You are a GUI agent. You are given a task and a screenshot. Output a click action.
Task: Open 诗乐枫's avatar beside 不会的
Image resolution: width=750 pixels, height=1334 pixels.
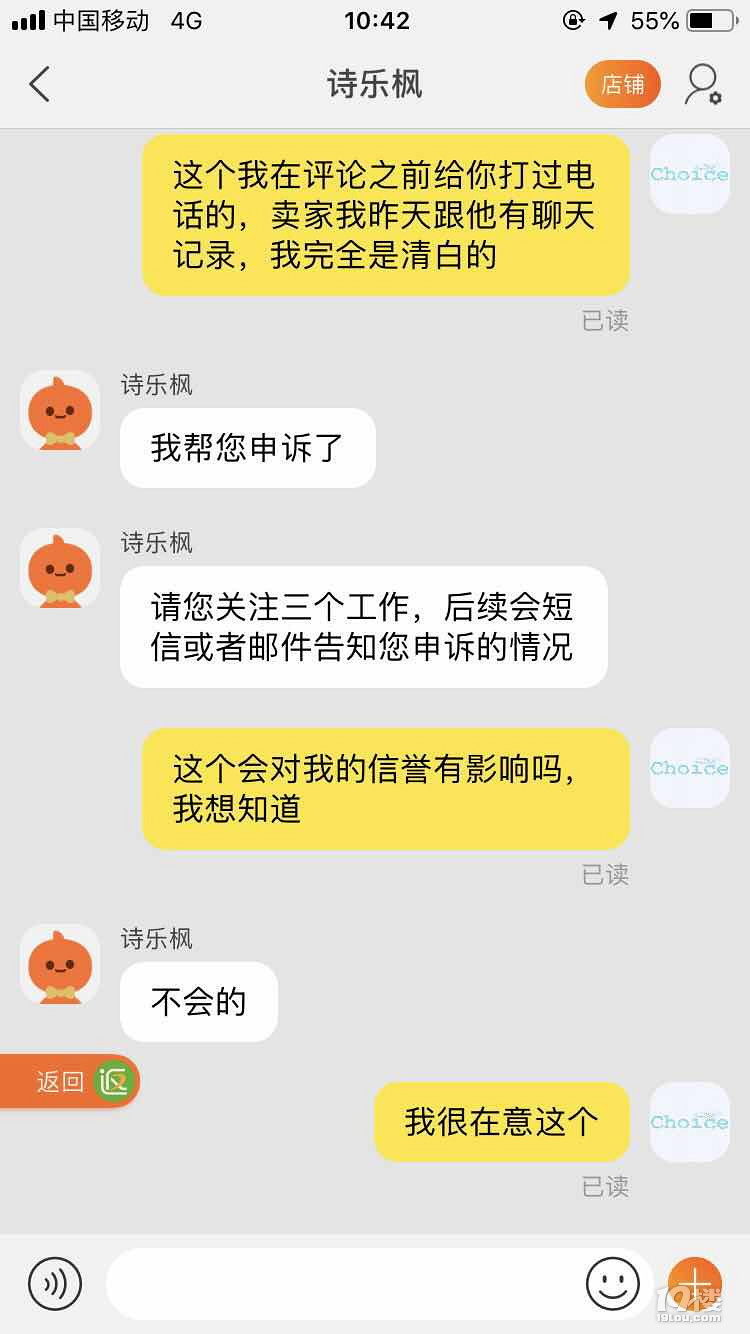pos(60,964)
